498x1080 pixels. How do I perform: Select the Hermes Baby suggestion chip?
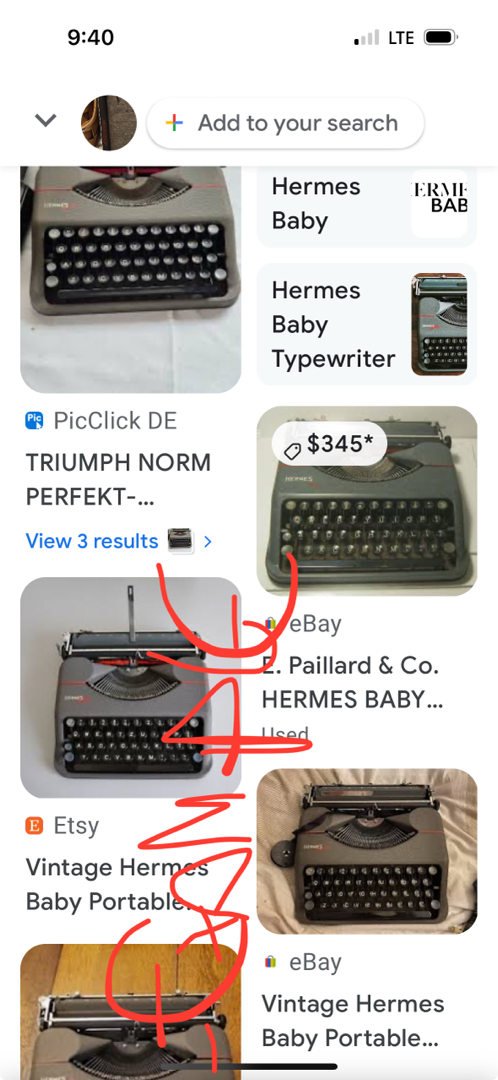point(366,205)
